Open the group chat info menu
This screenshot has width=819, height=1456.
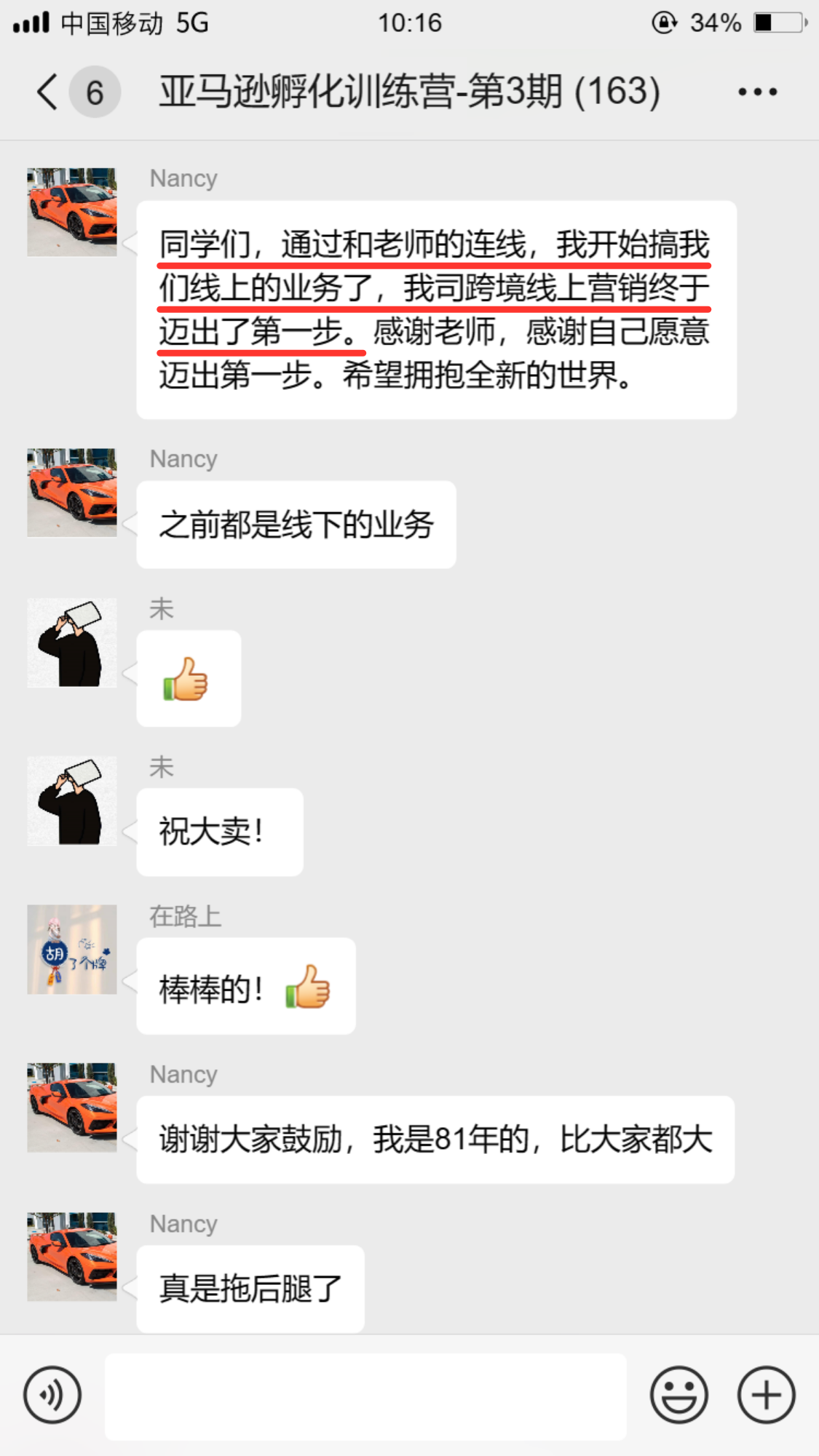tap(757, 92)
